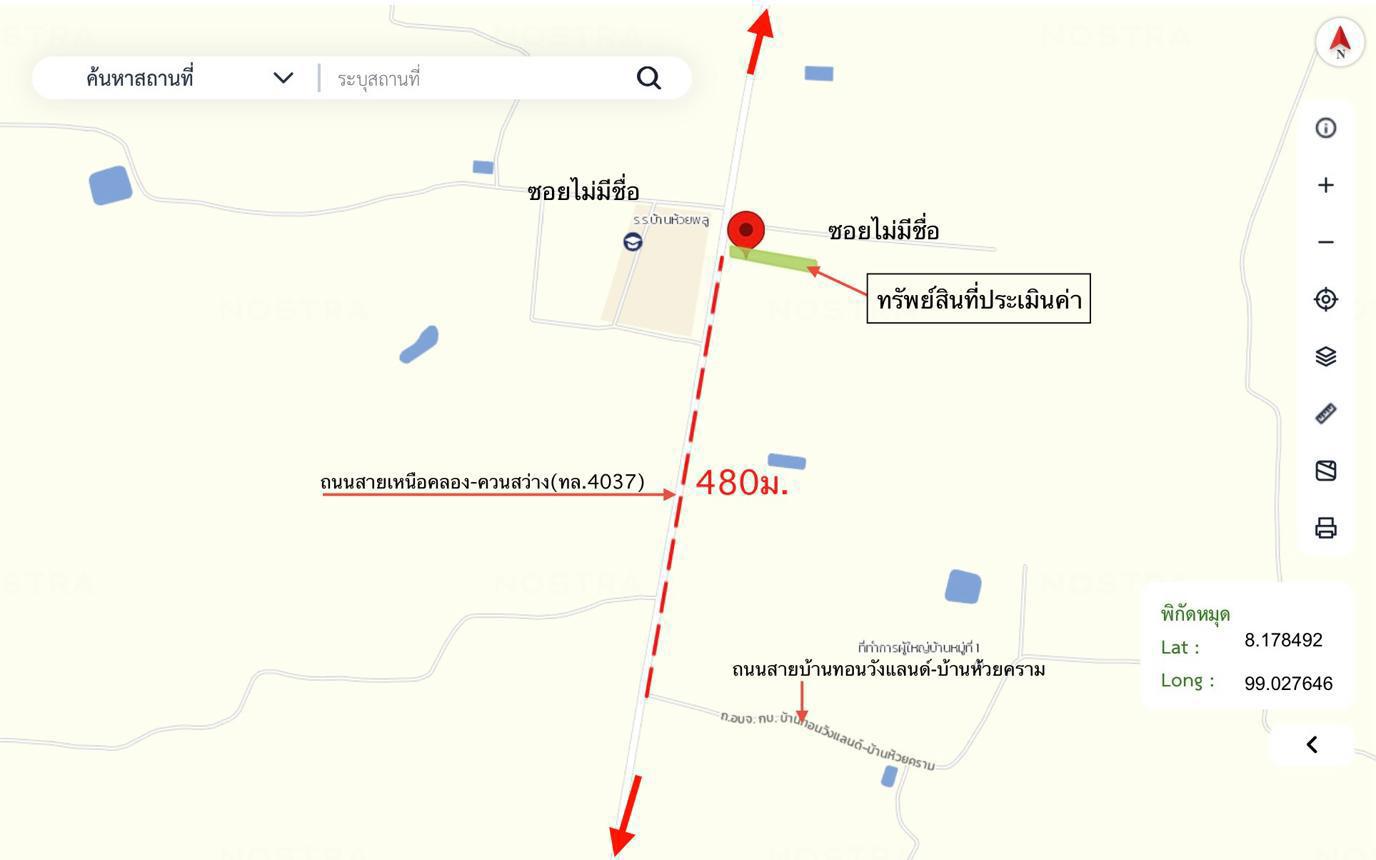The image size is (1376, 860).
Task: Expand the ค้นหาสถานที่ search type dropdown
Action: coord(283,78)
